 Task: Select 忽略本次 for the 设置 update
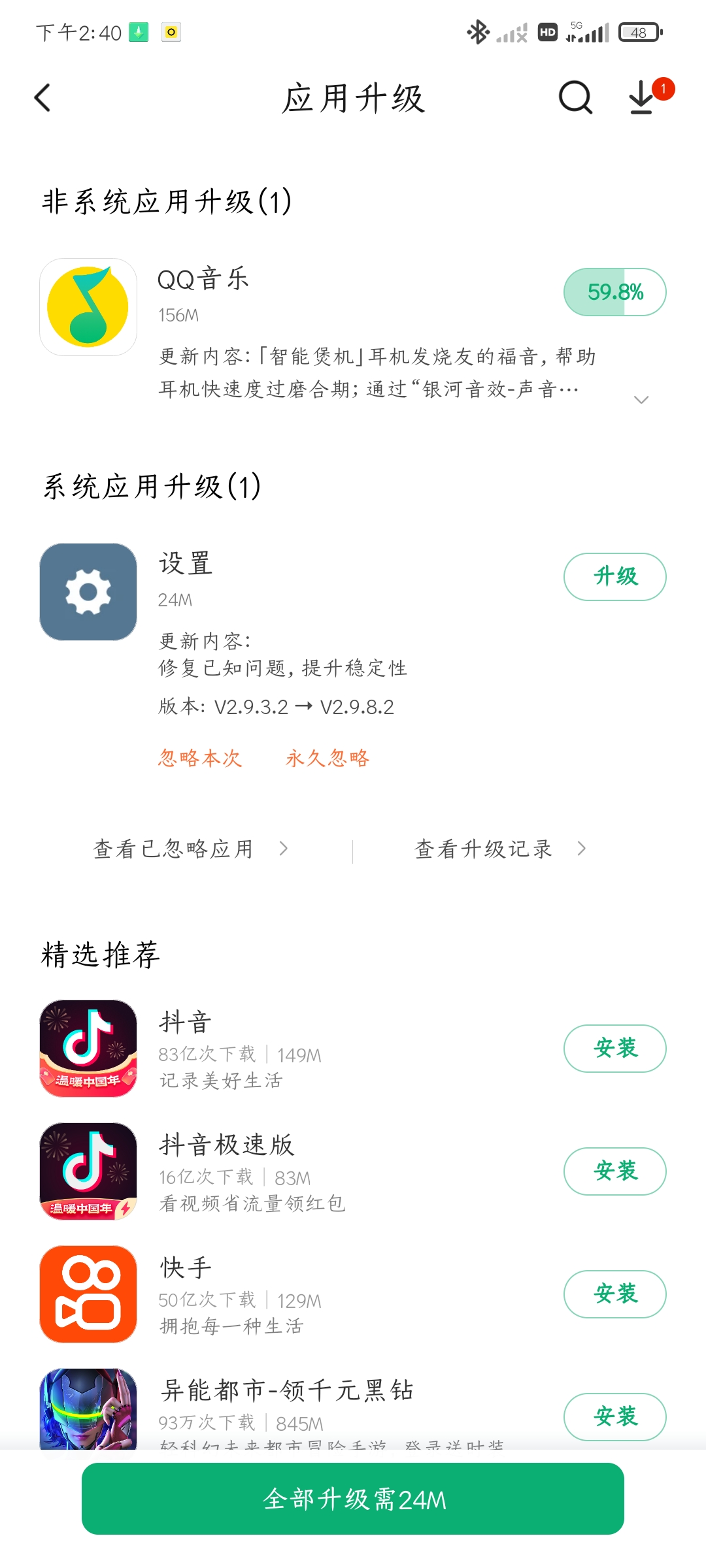coord(200,758)
